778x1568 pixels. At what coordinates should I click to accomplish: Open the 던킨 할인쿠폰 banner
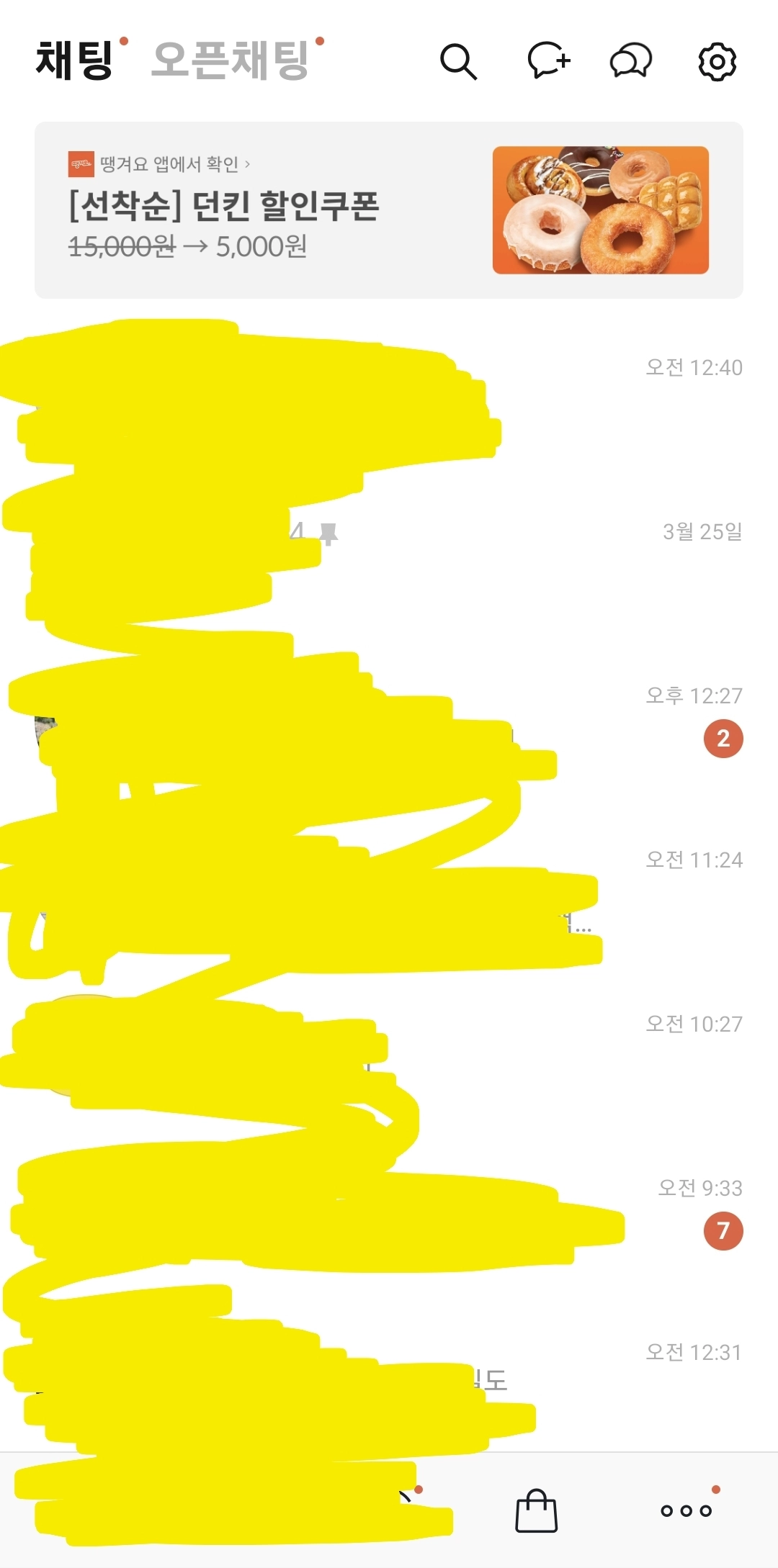(389, 210)
